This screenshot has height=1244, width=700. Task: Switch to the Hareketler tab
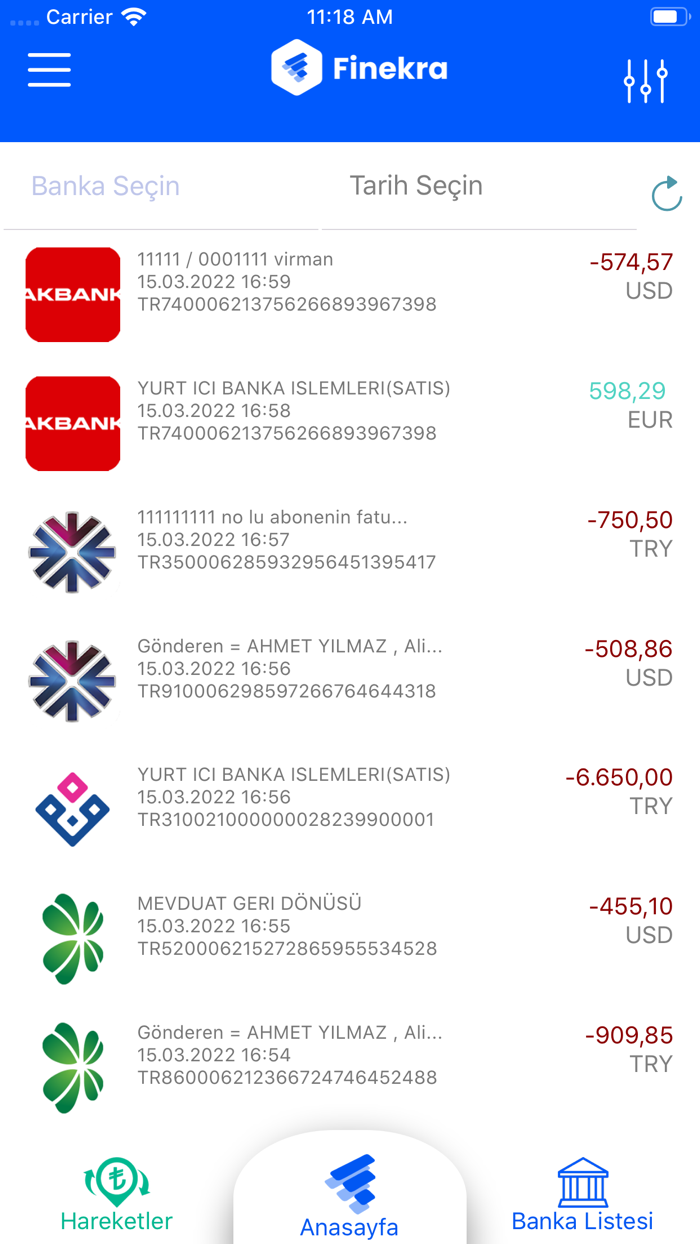pyautogui.click(x=117, y=1196)
